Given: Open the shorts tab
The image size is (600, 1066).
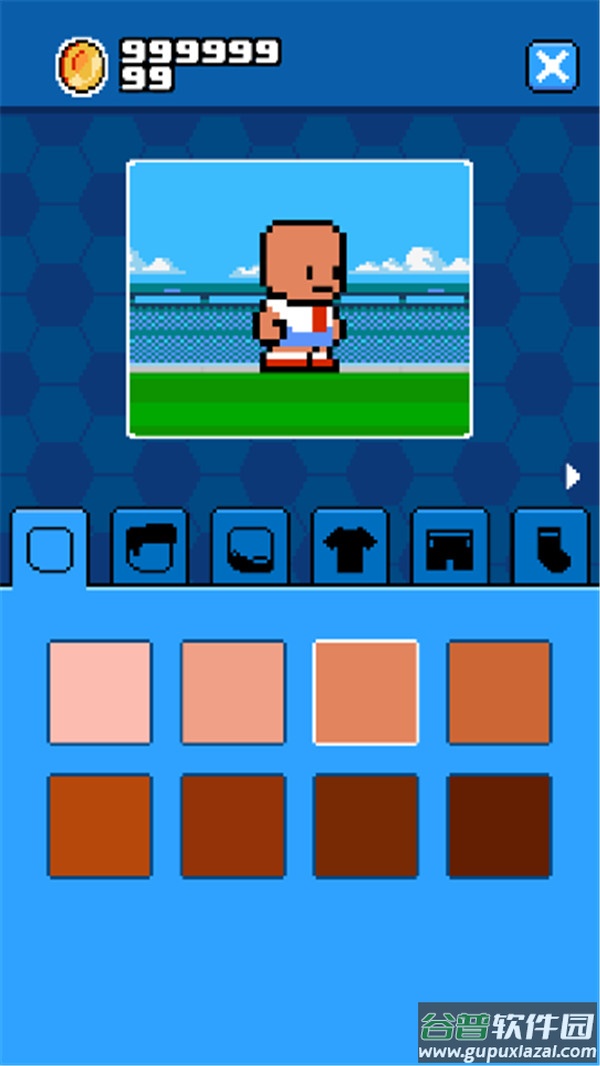Looking at the screenshot, I should pos(450,547).
